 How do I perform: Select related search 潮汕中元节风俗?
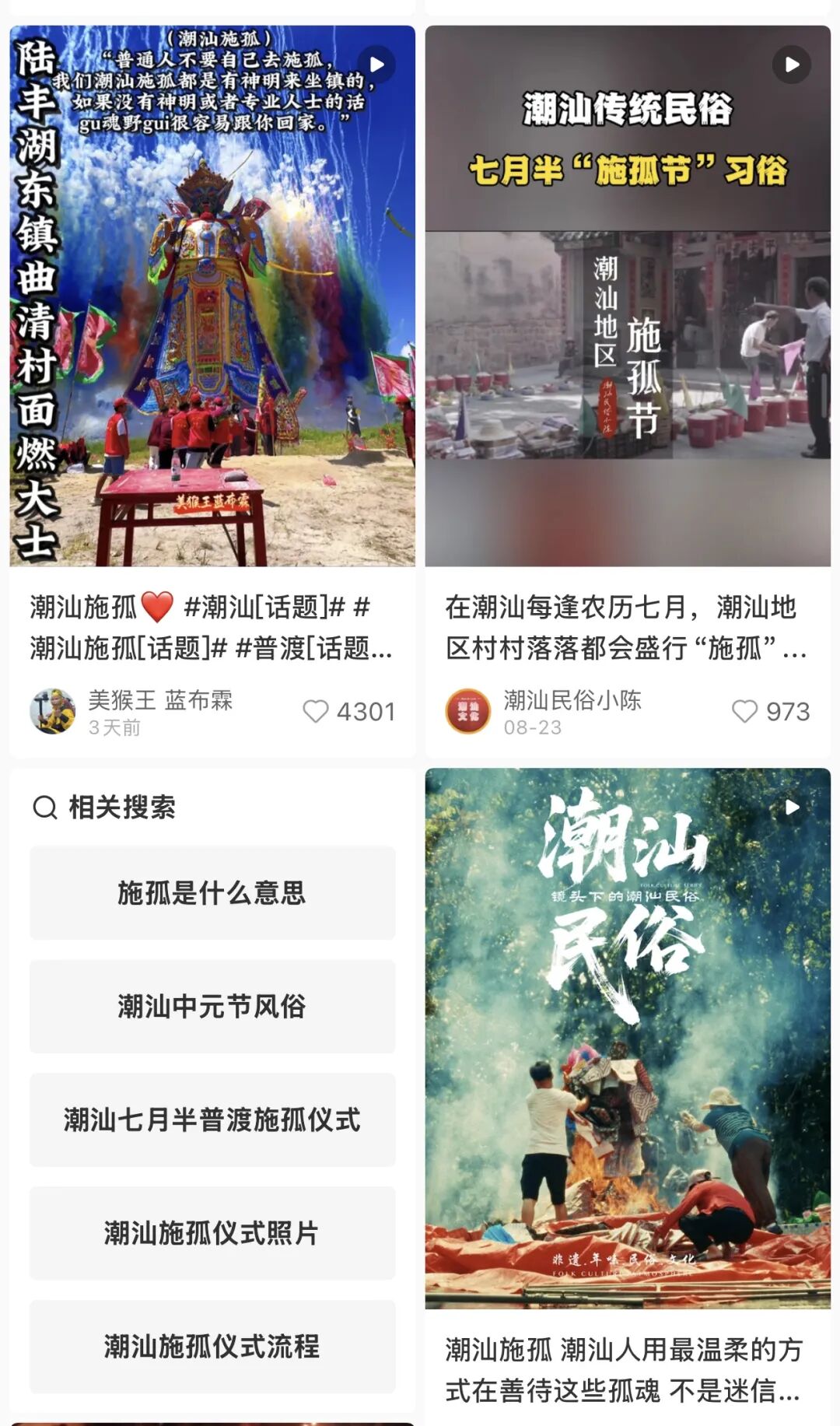click(212, 1007)
